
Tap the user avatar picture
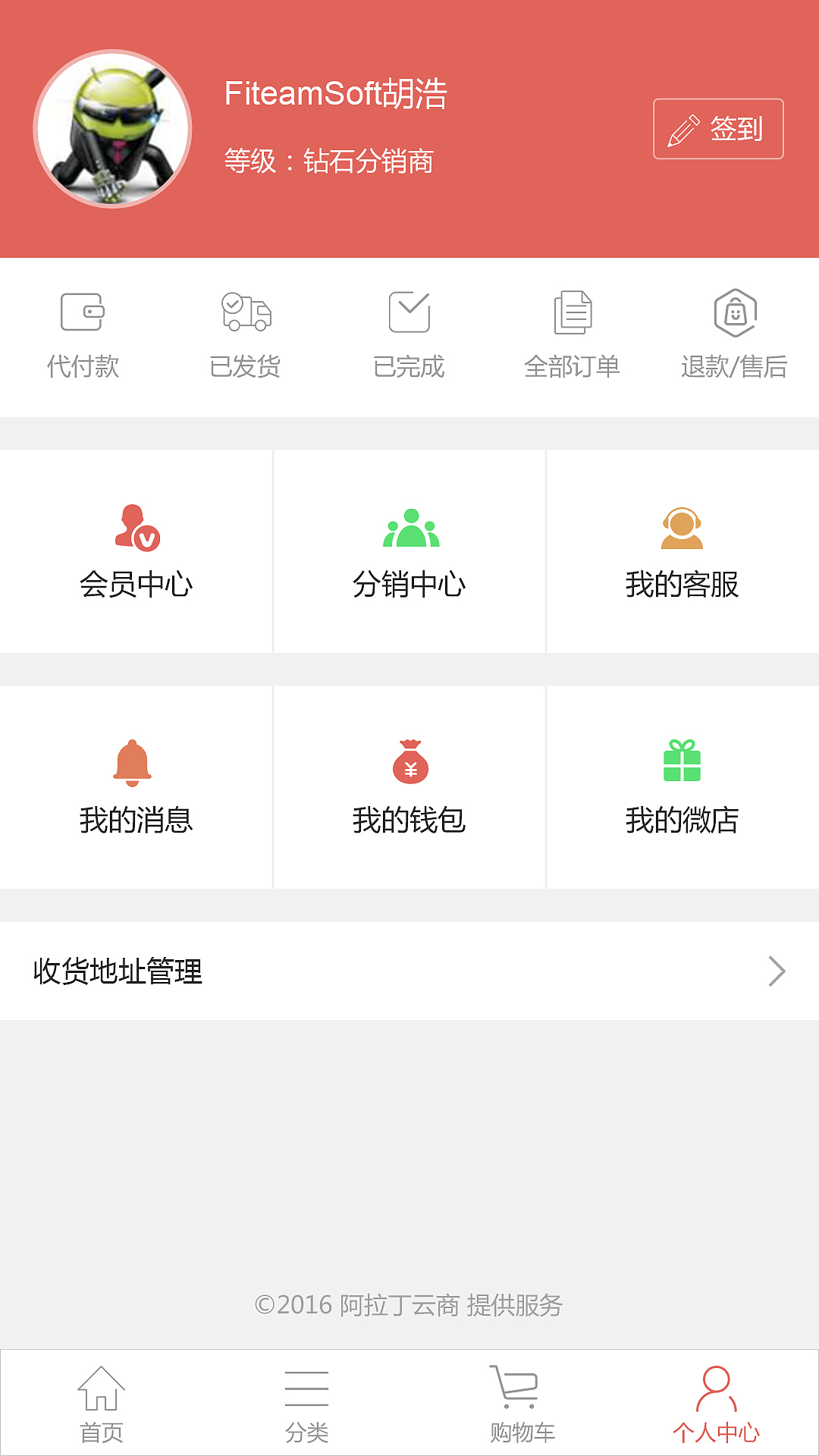click(x=110, y=129)
